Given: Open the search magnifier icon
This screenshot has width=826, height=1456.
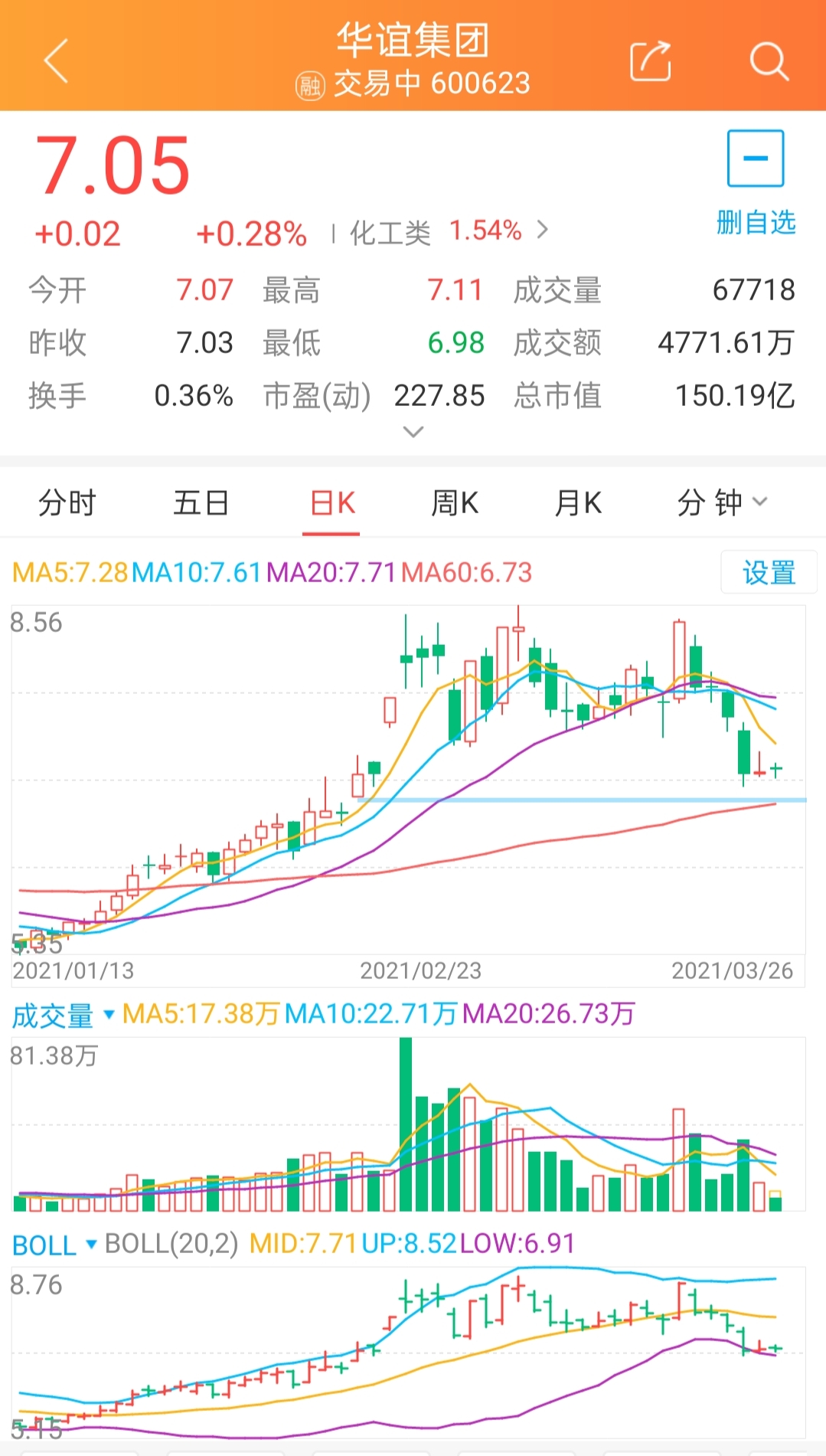Looking at the screenshot, I should click(769, 61).
